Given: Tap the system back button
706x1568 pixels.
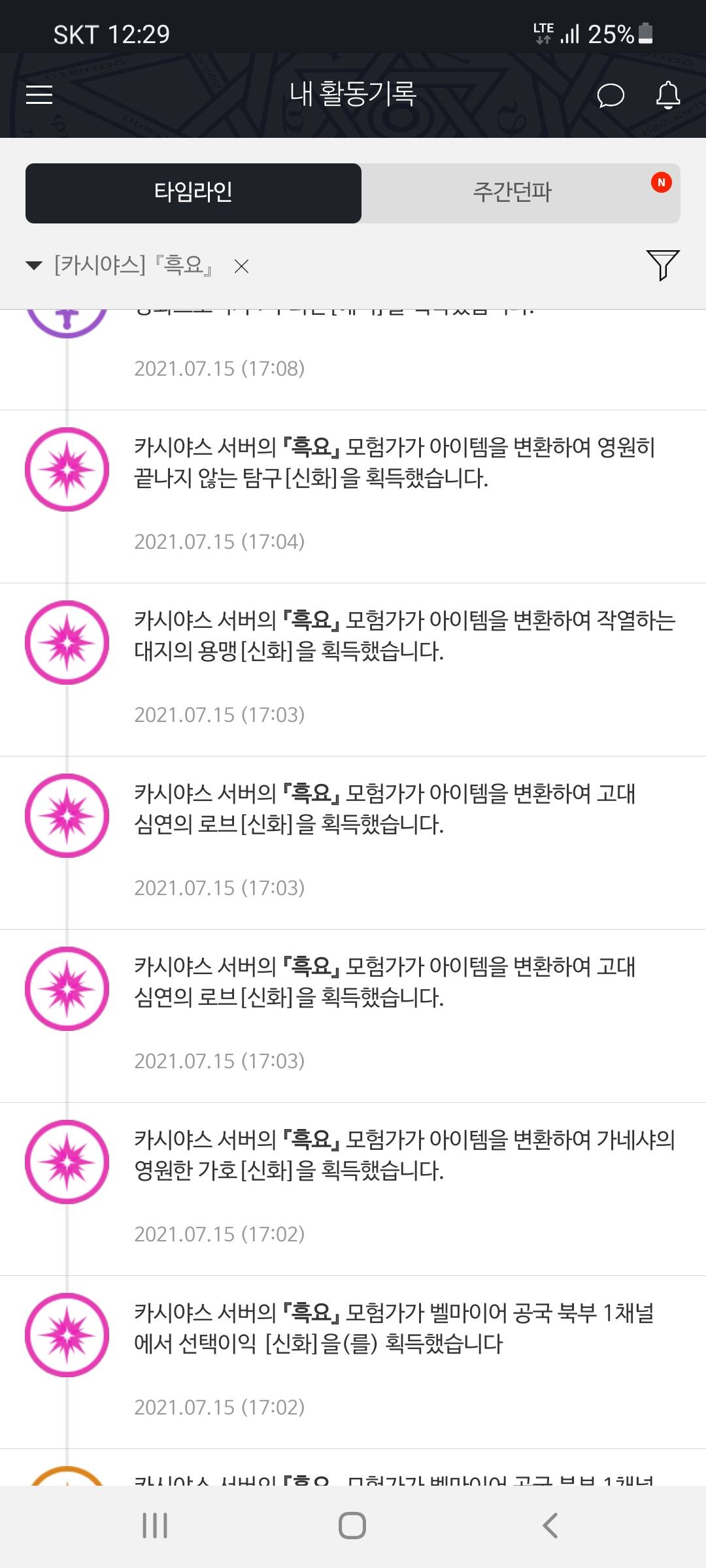Looking at the screenshot, I should click(550, 1526).
